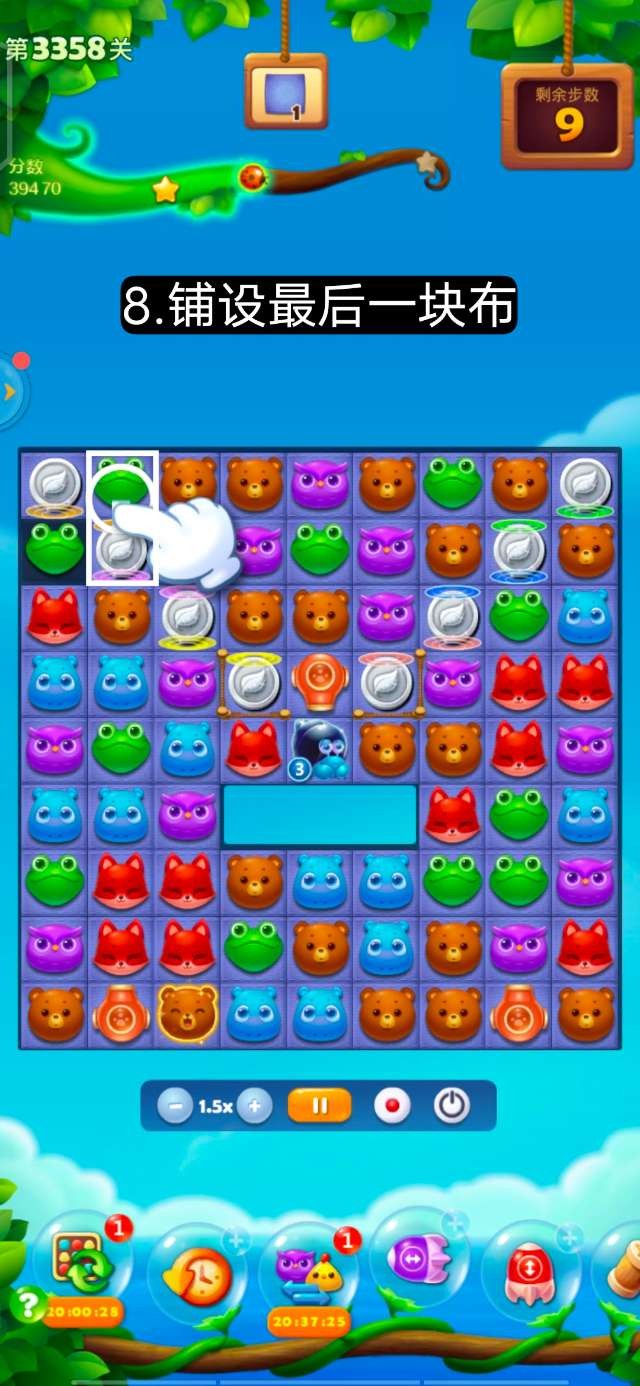This screenshot has height=1386, width=640.
Task: Select the horizontal purple rocket booster
Action: click(418, 1260)
